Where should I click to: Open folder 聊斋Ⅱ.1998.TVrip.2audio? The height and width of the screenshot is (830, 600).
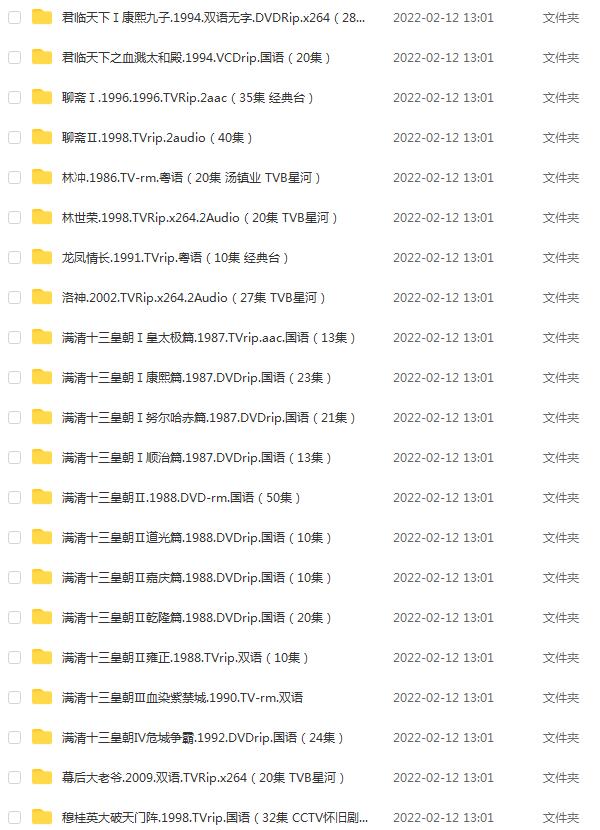[157, 137]
